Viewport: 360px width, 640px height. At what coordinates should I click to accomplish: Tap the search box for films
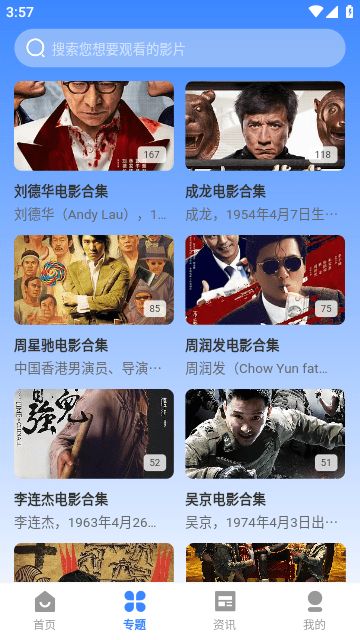[x=180, y=48]
